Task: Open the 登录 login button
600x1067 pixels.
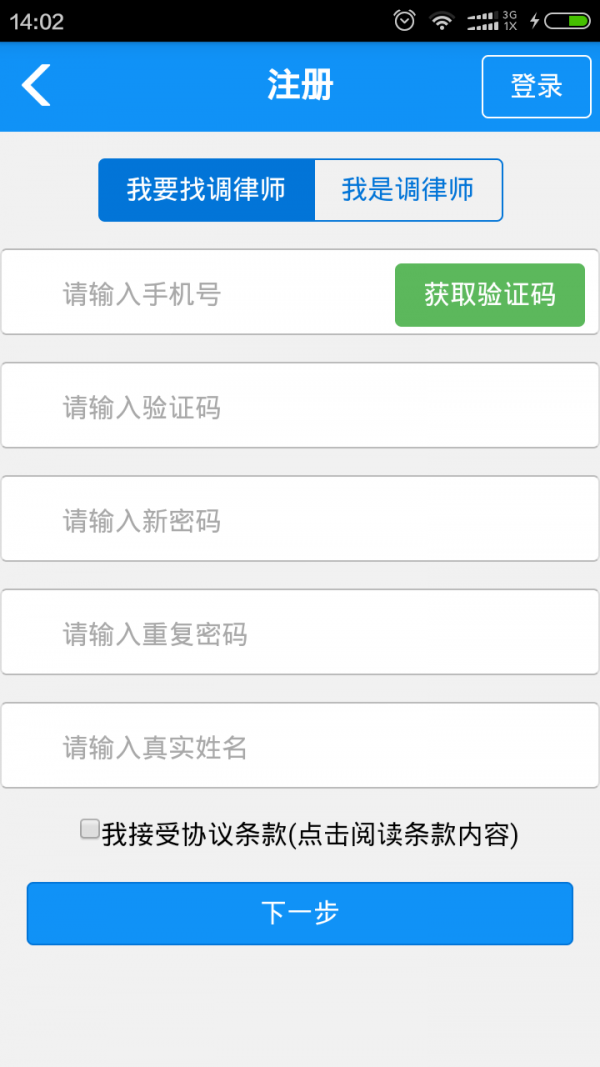Action: pyautogui.click(x=537, y=86)
